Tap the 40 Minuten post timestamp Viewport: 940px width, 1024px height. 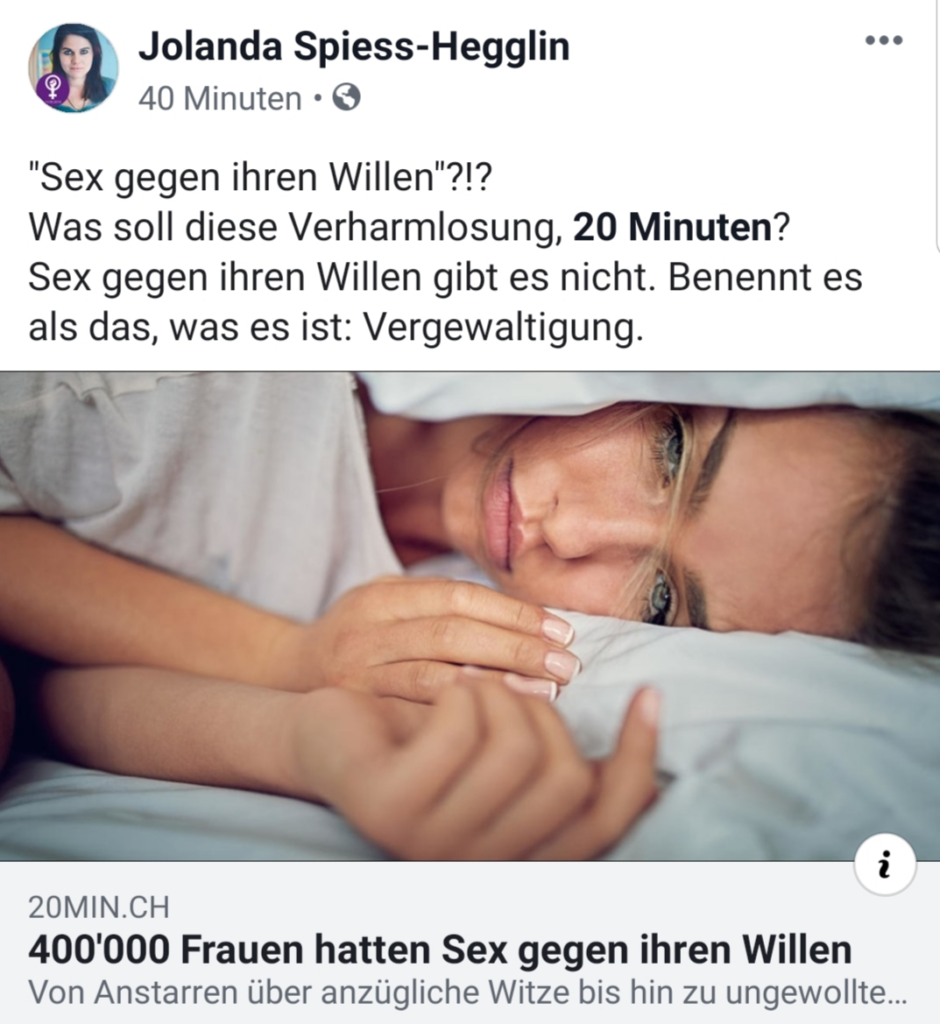click(x=219, y=99)
